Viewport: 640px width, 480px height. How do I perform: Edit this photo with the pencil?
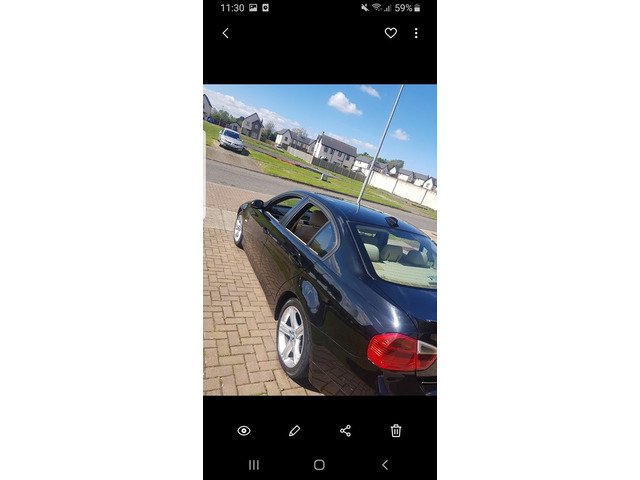click(294, 430)
